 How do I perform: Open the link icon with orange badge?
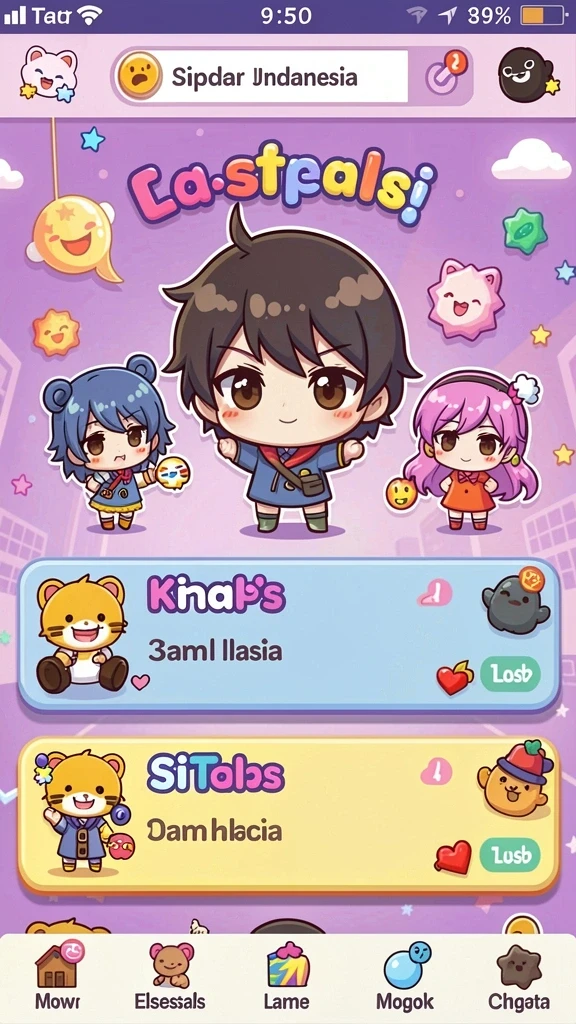[447, 74]
